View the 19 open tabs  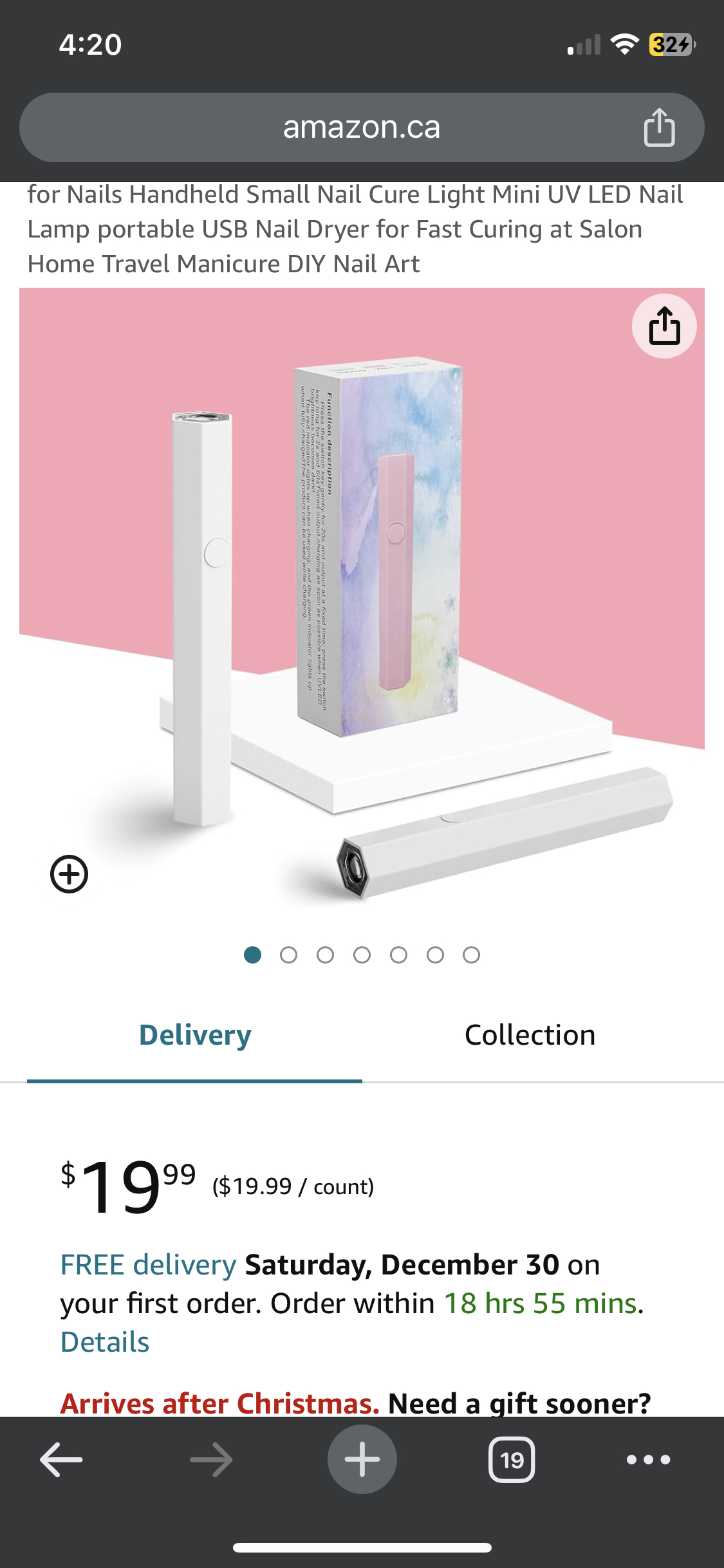tap(512, 1459)
